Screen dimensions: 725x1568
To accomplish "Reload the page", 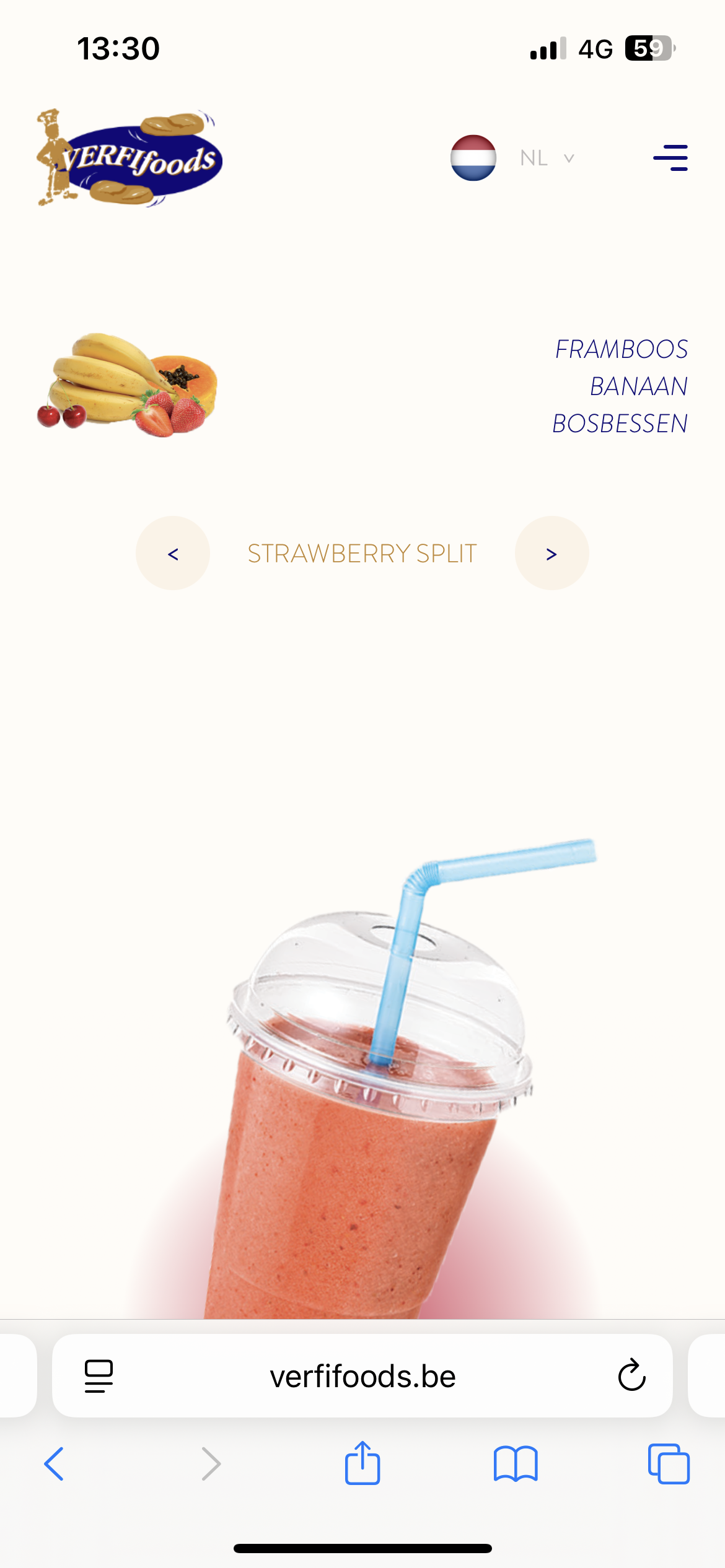I will coord(631,1376).
